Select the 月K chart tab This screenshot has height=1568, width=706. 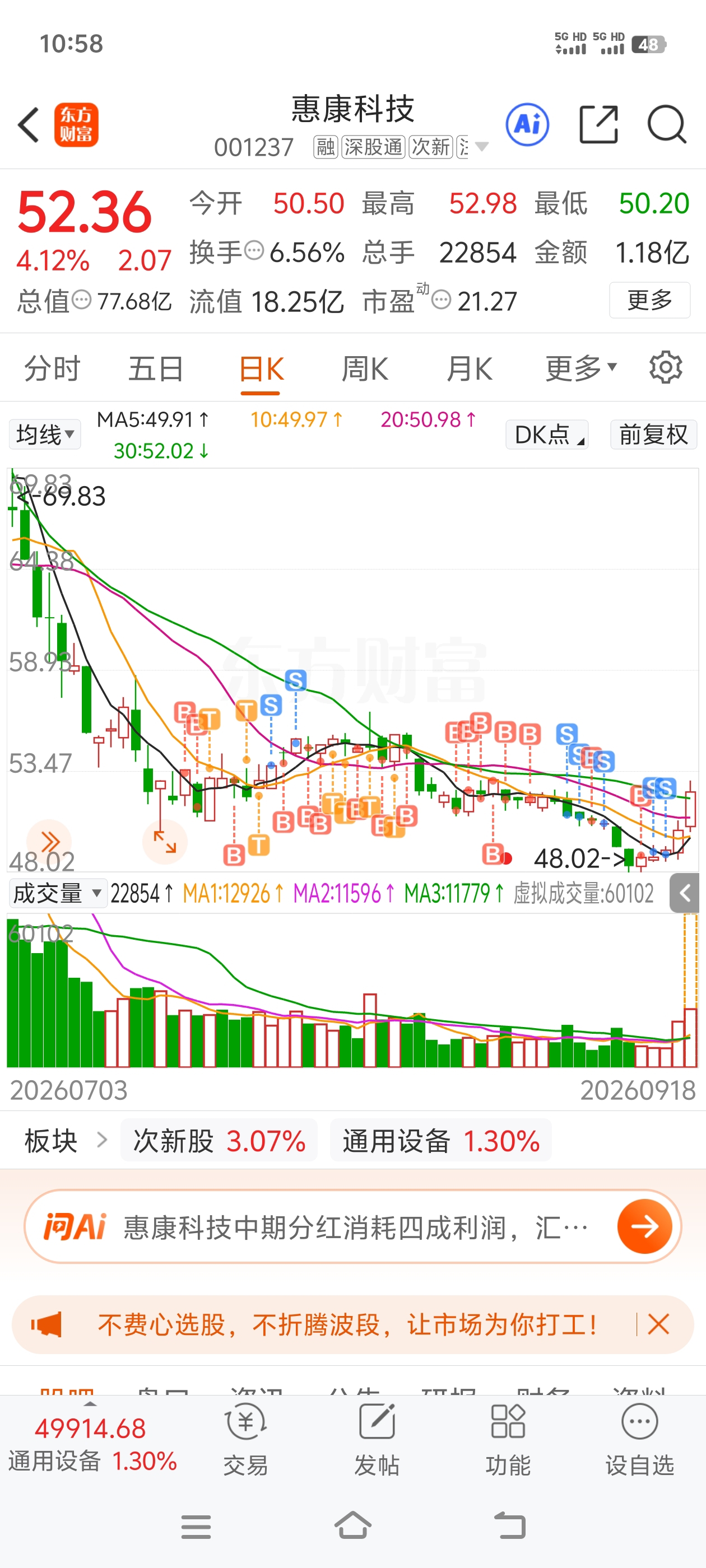469,369
